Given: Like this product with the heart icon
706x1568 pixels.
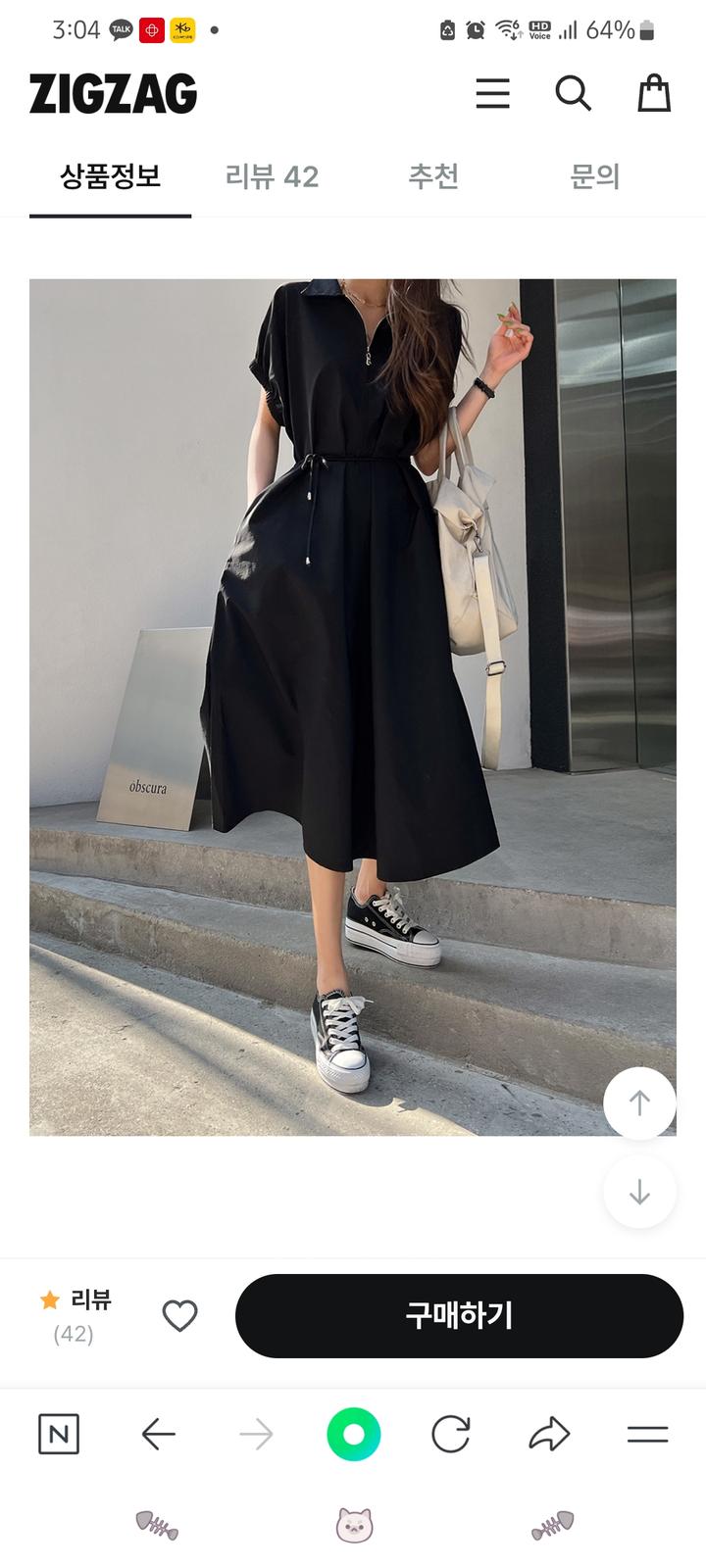Looking at the screenshot, I should 179,1315.
